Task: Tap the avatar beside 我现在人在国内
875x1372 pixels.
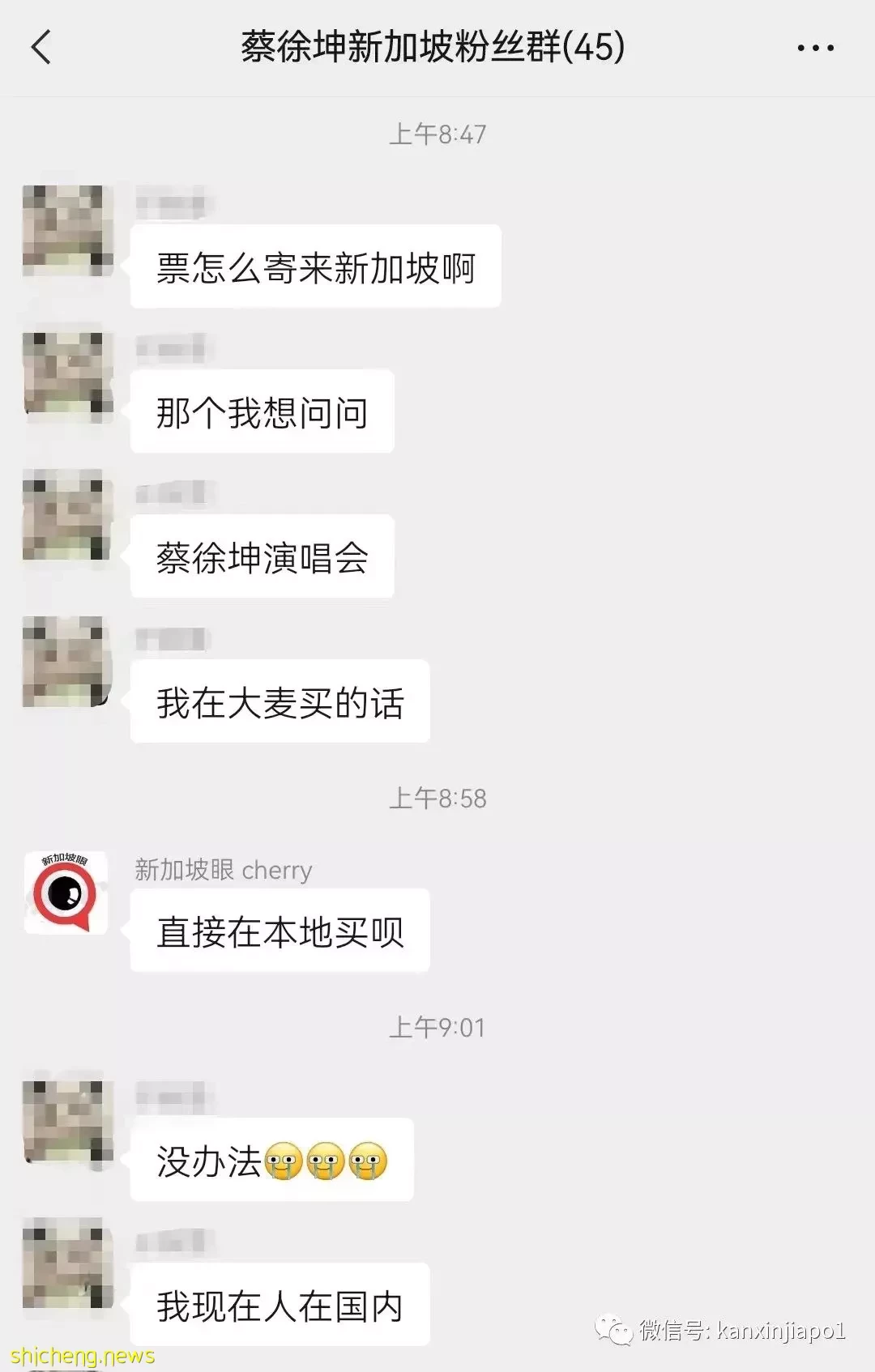Action: coord(67,1263)
